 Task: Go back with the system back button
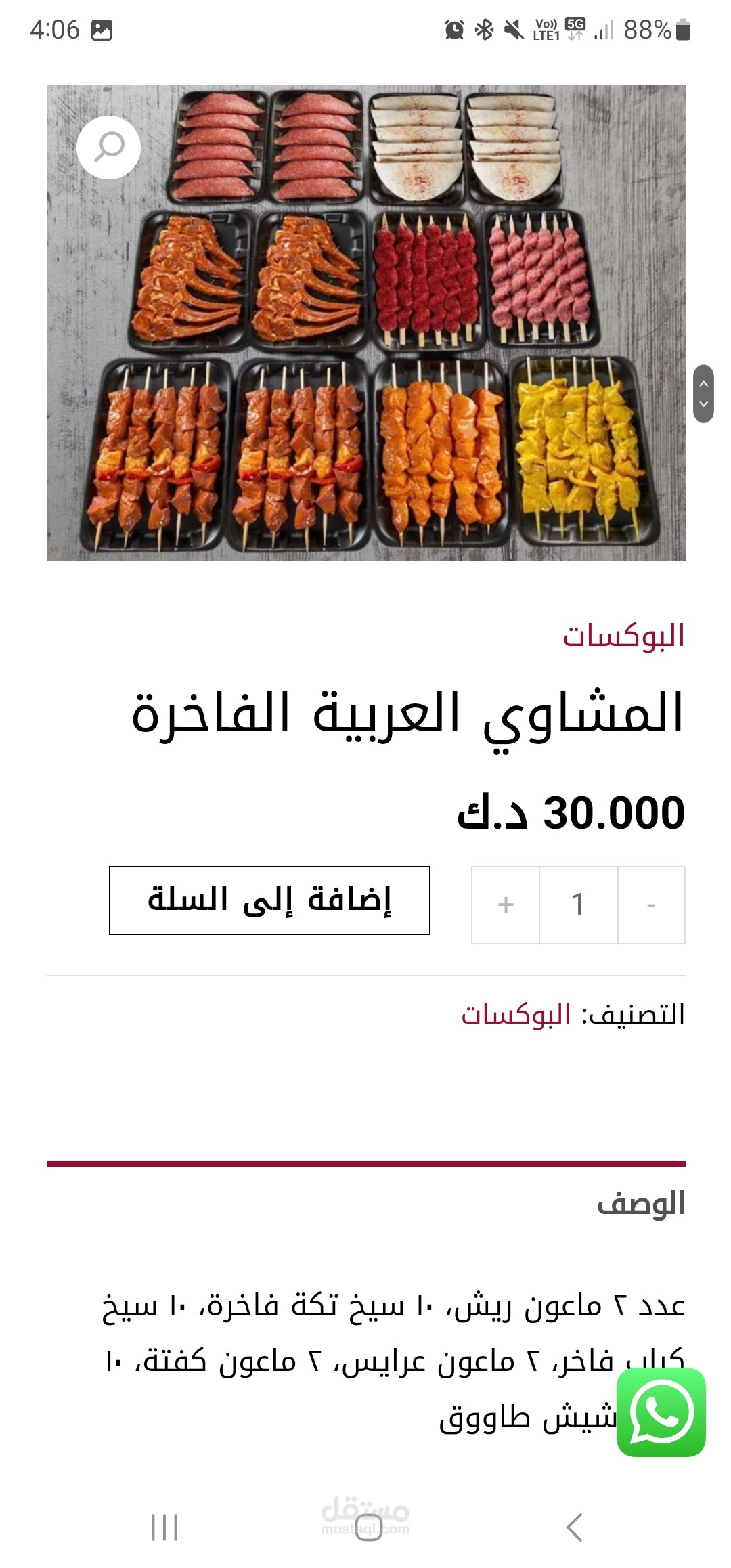click(574, 1527)
